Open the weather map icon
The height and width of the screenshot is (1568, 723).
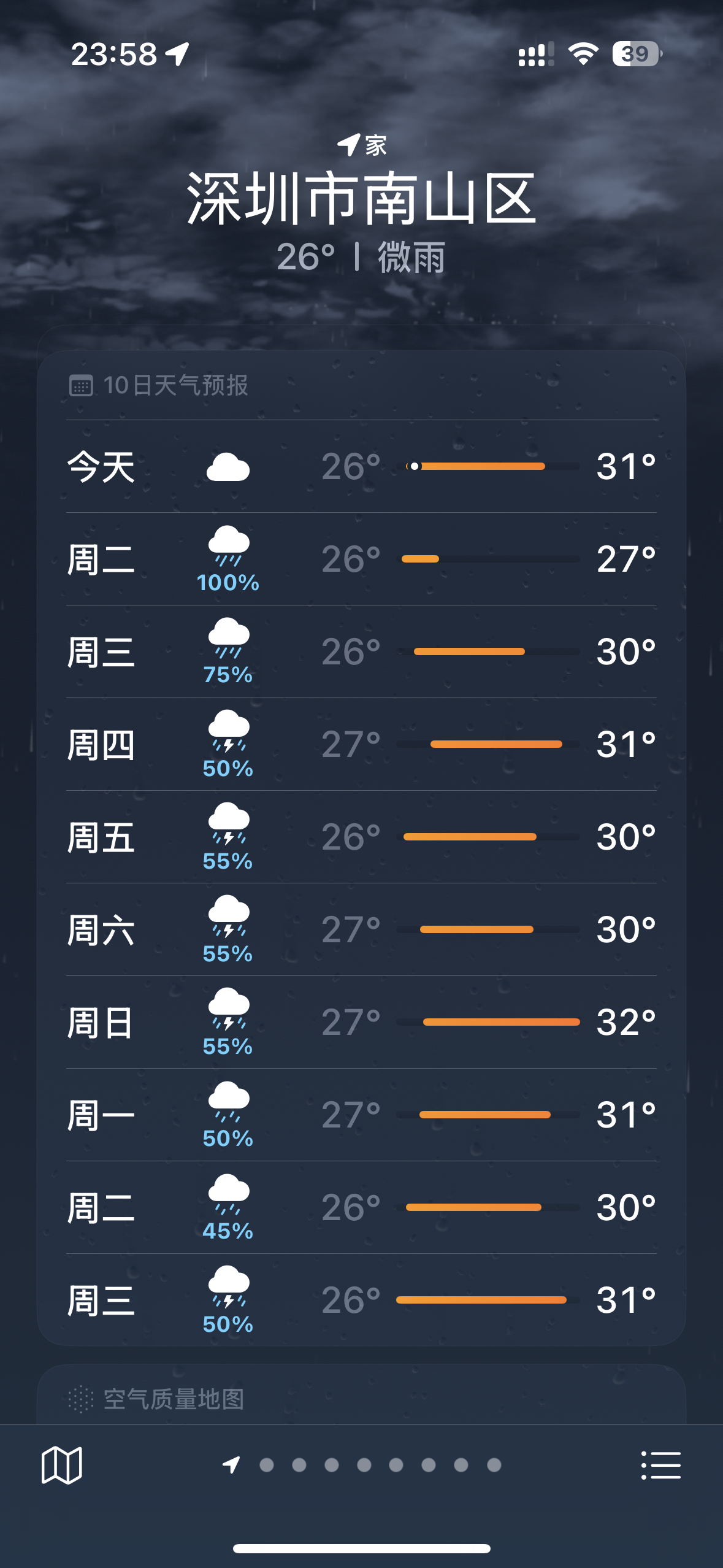[61, 1465]
